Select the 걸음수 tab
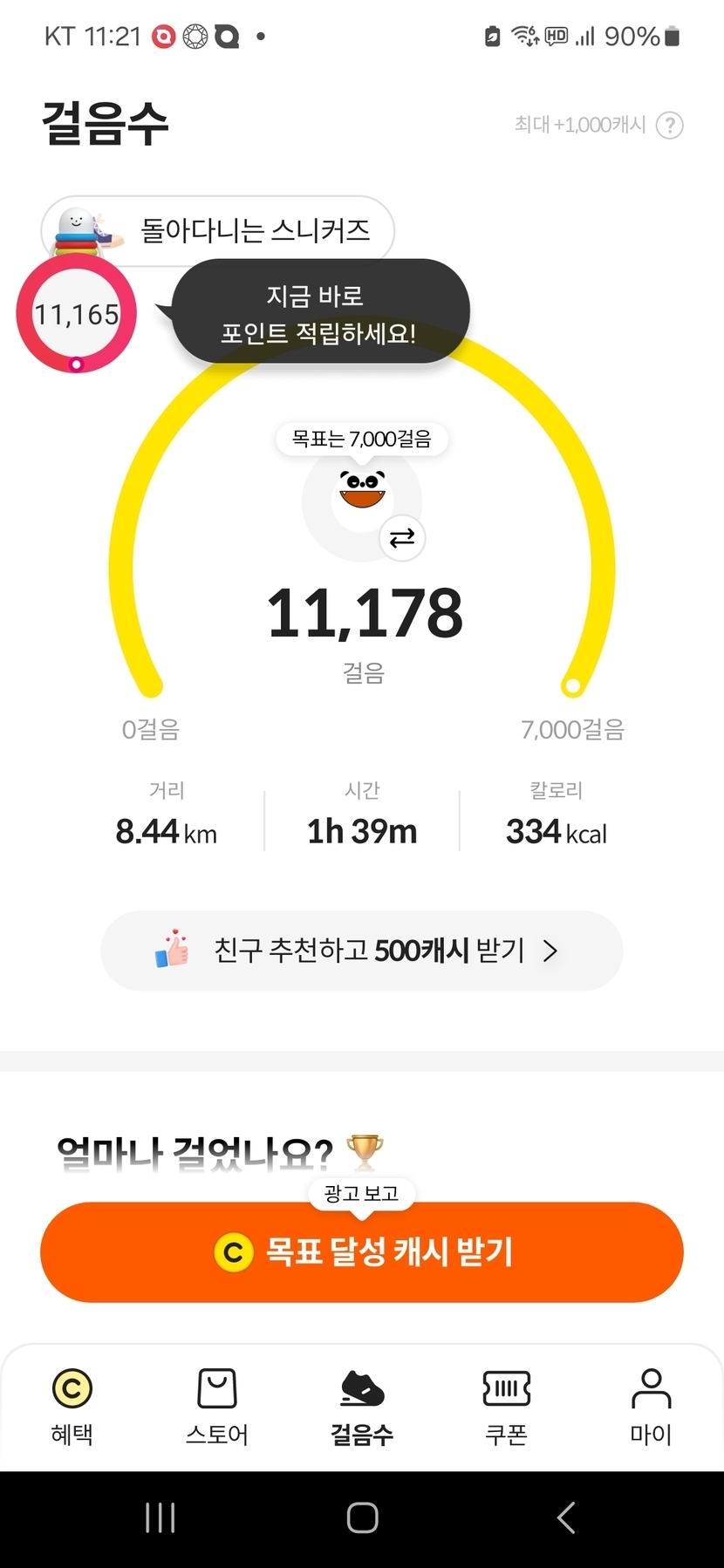This screenshot has width=724, height=1568. 362,1406
